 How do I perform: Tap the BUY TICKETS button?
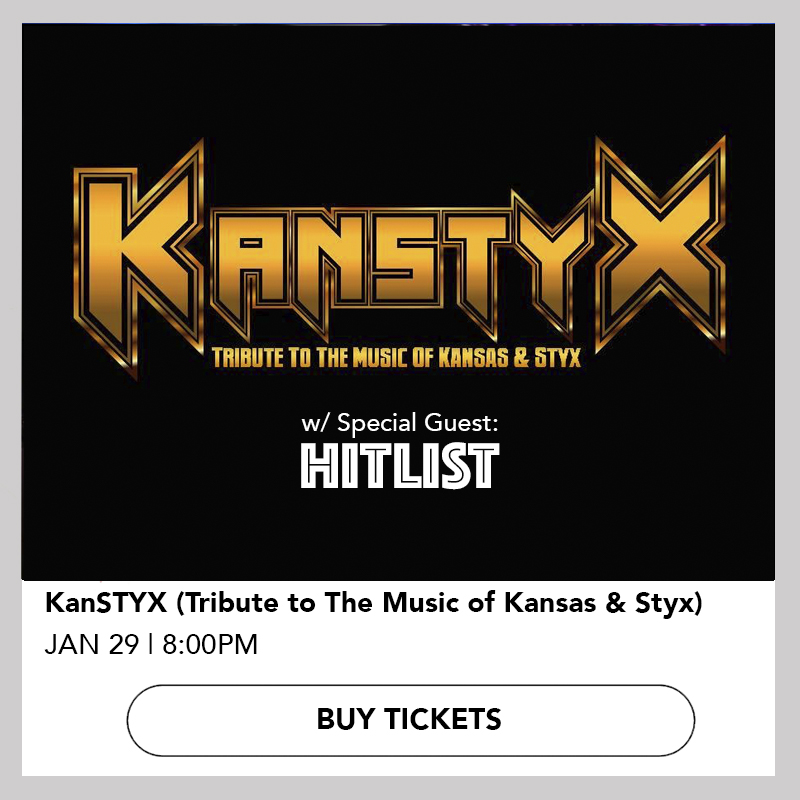coord(410,720)
